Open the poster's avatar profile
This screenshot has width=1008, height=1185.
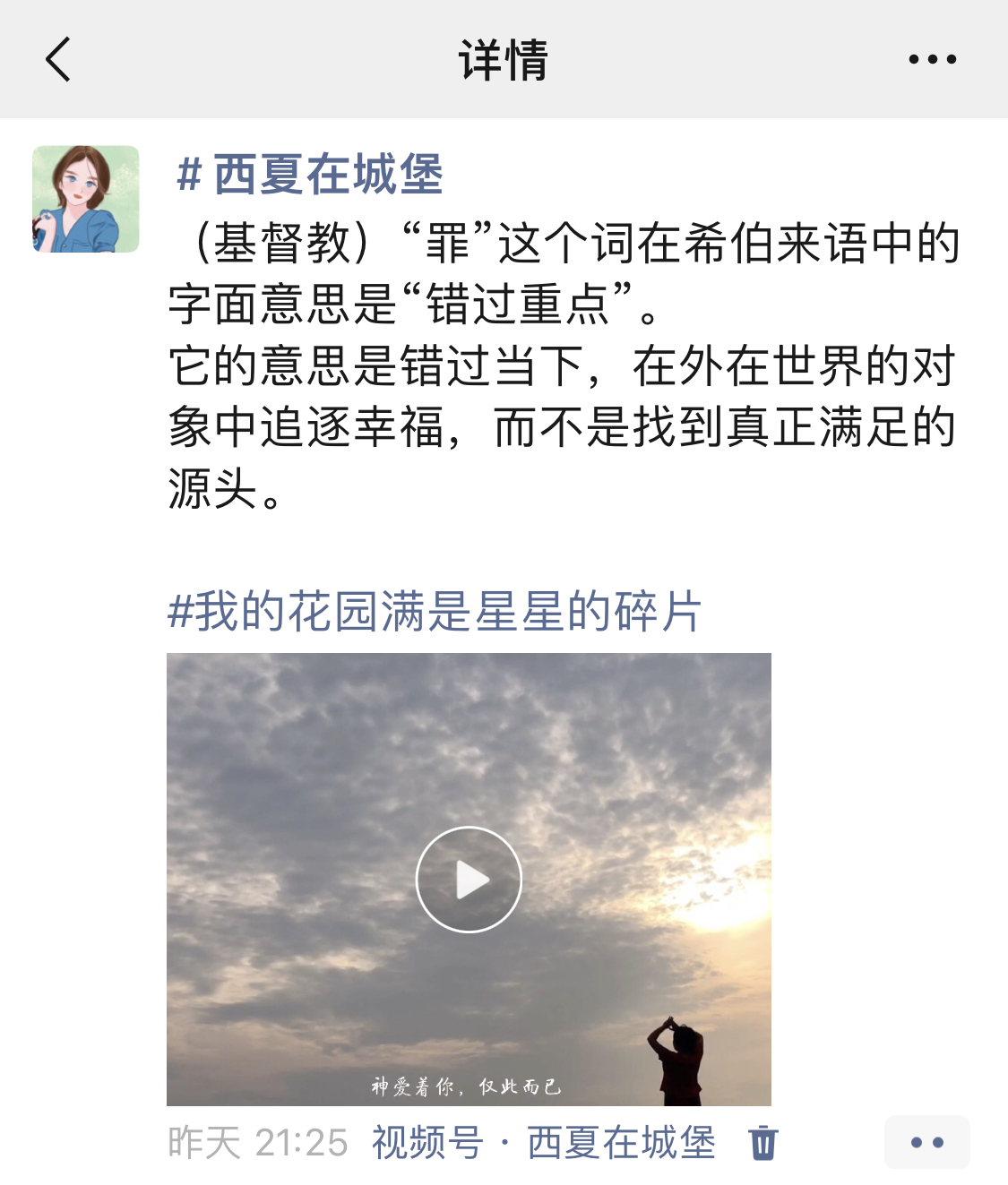click(x=86, y=199)
